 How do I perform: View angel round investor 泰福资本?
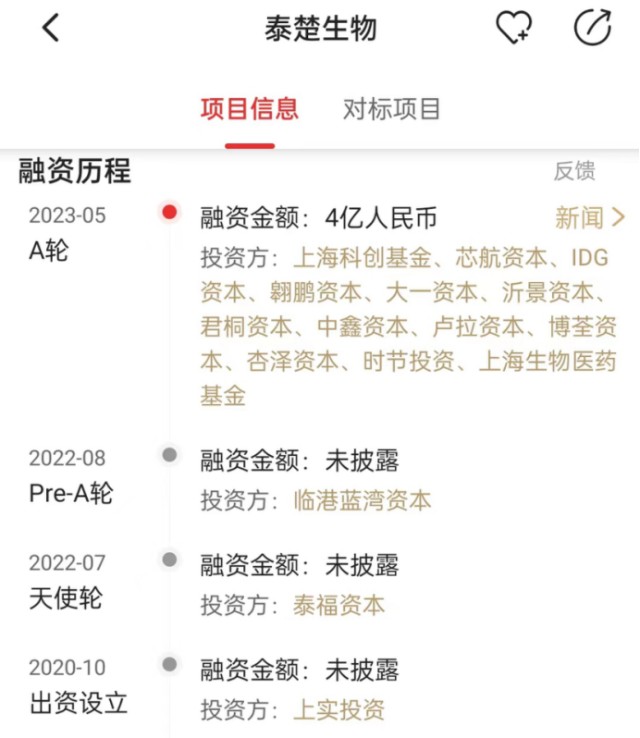click(x=338, y=605)
